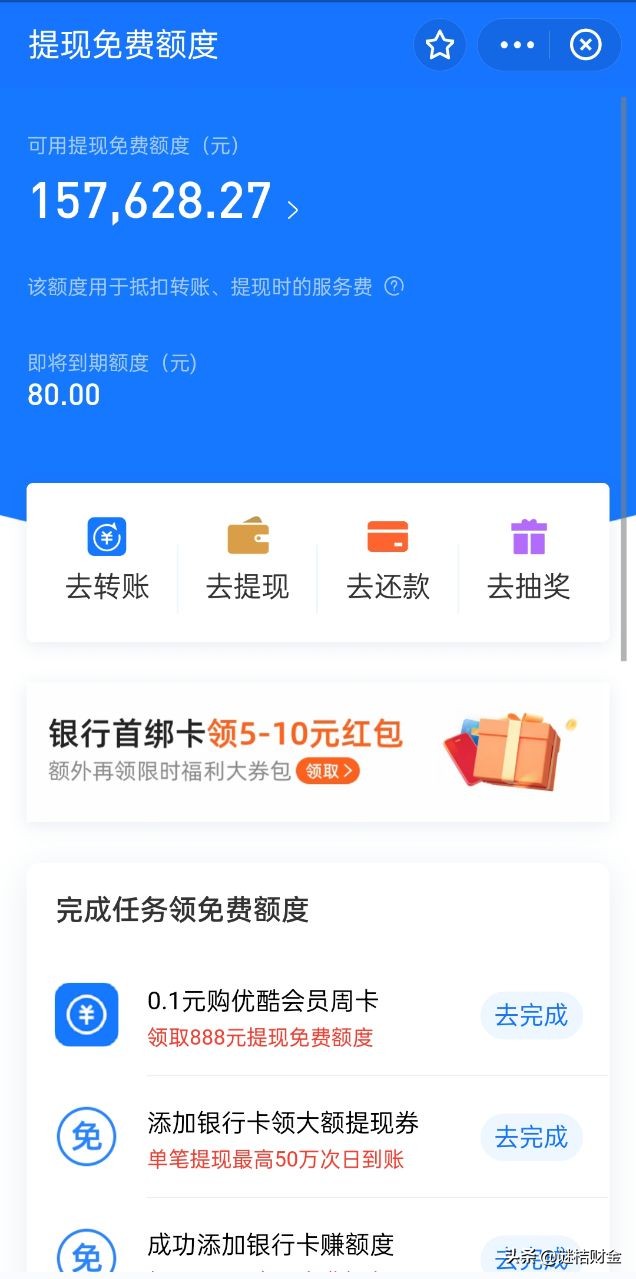Open the three-dot more options menu
Screen dimensions: 636x1279
pyautogui.click(x=517, y=45)
